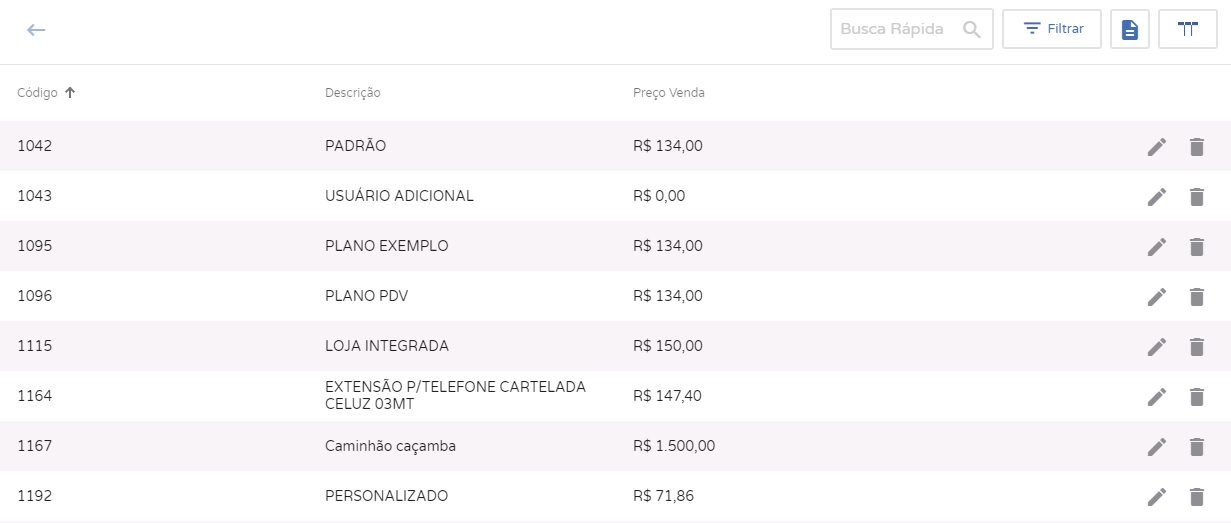The height and width of the screenshot is (523, 1231).
Task: Edit the Caminhão caçamba item
Action: 1157,447
